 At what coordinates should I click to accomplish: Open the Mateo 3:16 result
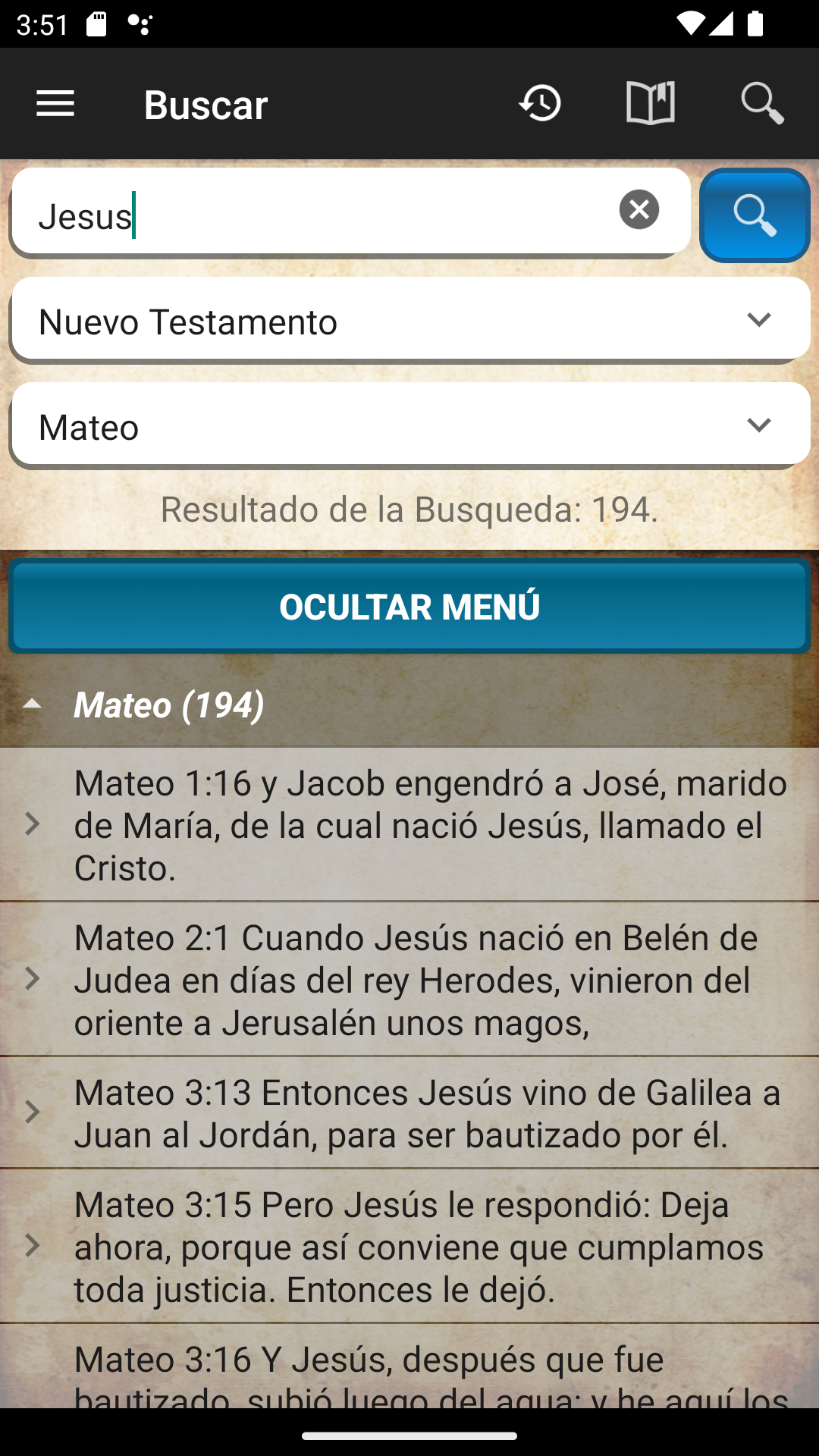coord(409,1367)
